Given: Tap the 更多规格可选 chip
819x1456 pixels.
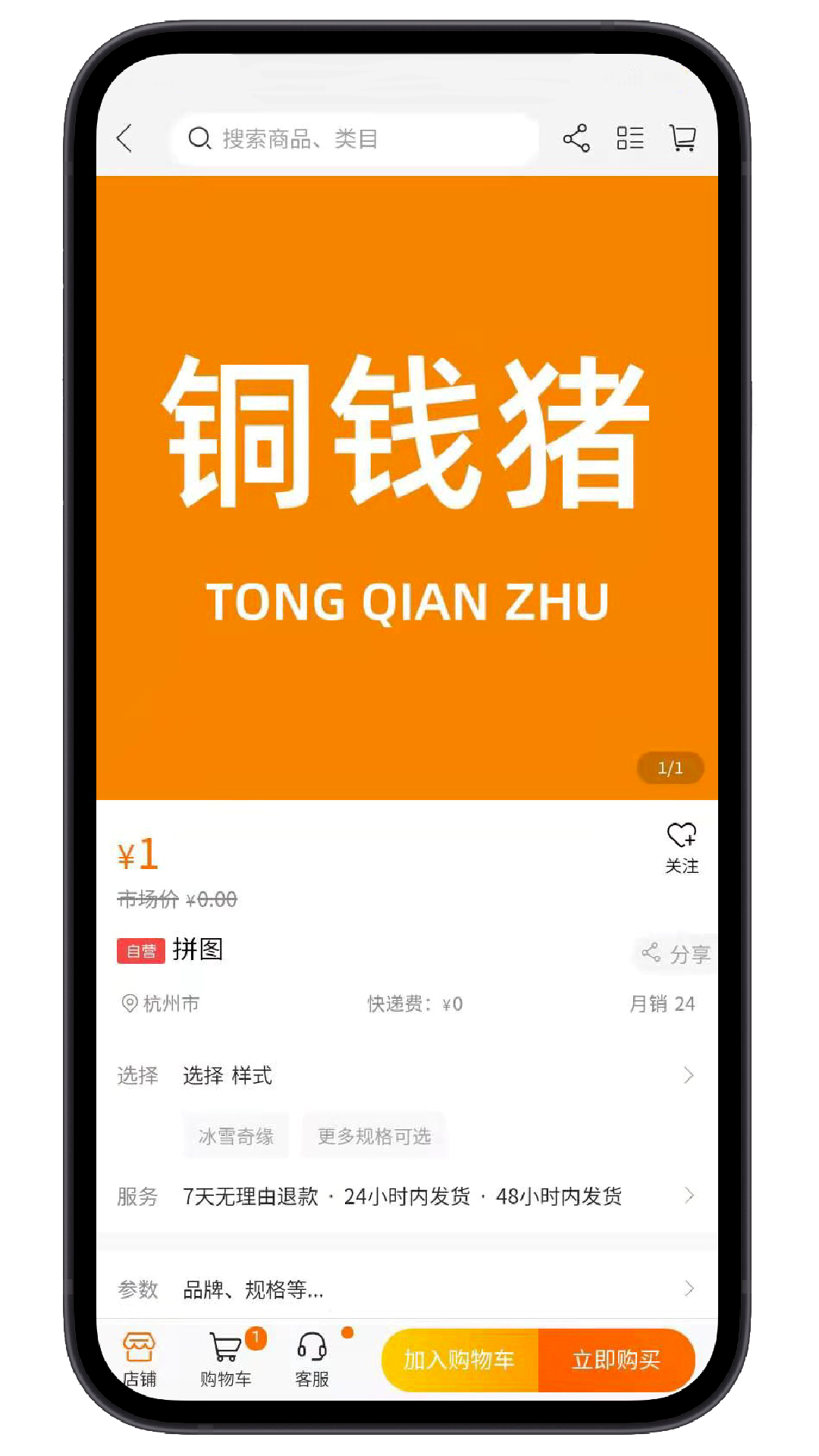Looking at the screenshot, I should coord(374,1136).
